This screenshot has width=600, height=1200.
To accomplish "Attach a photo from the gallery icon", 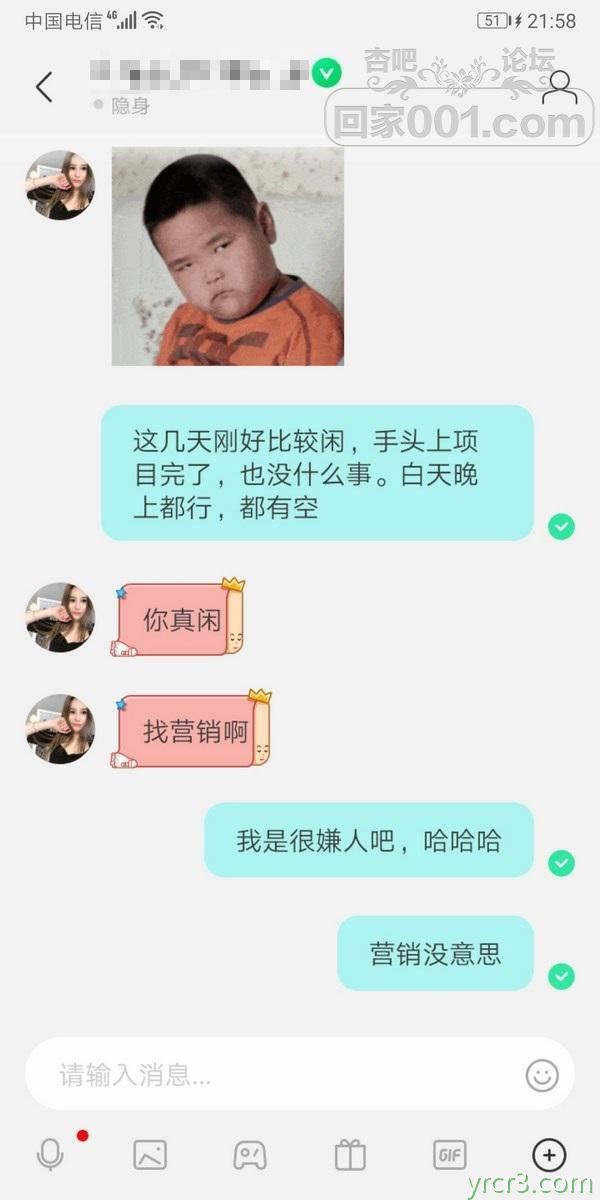I will coord(150,1155).
